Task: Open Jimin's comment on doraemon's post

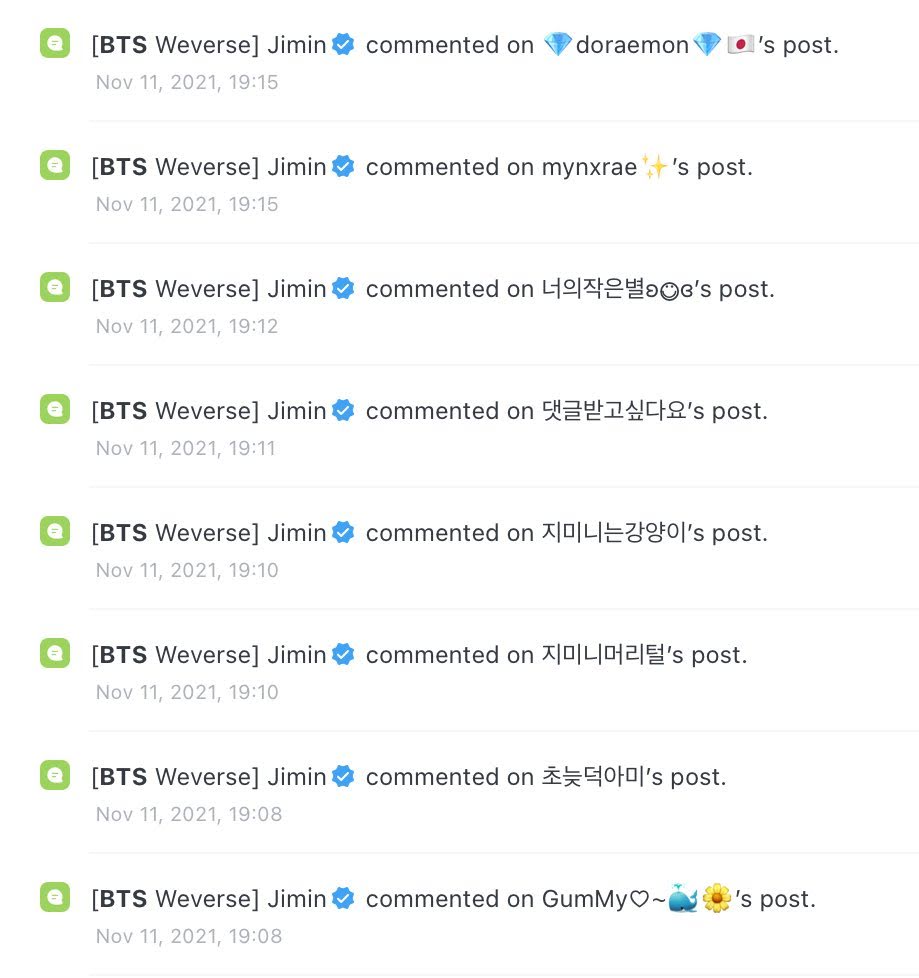Action: [x=465, y=46]
